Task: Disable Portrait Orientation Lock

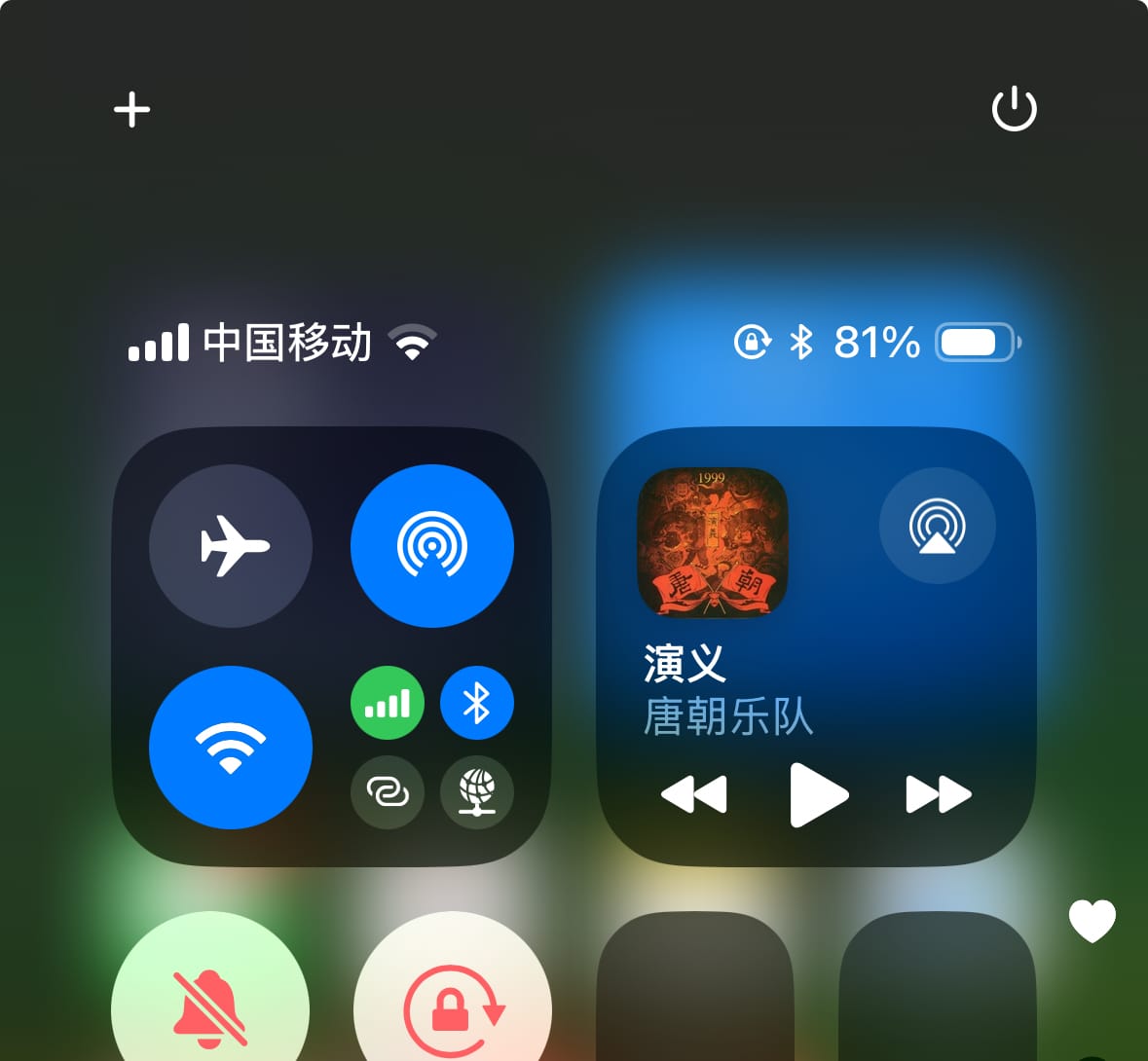Action: pos(453,1003)
